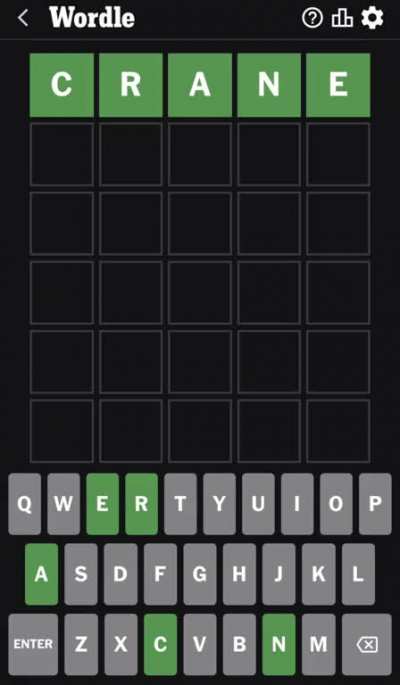This screenshot has height=685, width=400.
Task: Choose the letter S key
Action: point(81,574)
